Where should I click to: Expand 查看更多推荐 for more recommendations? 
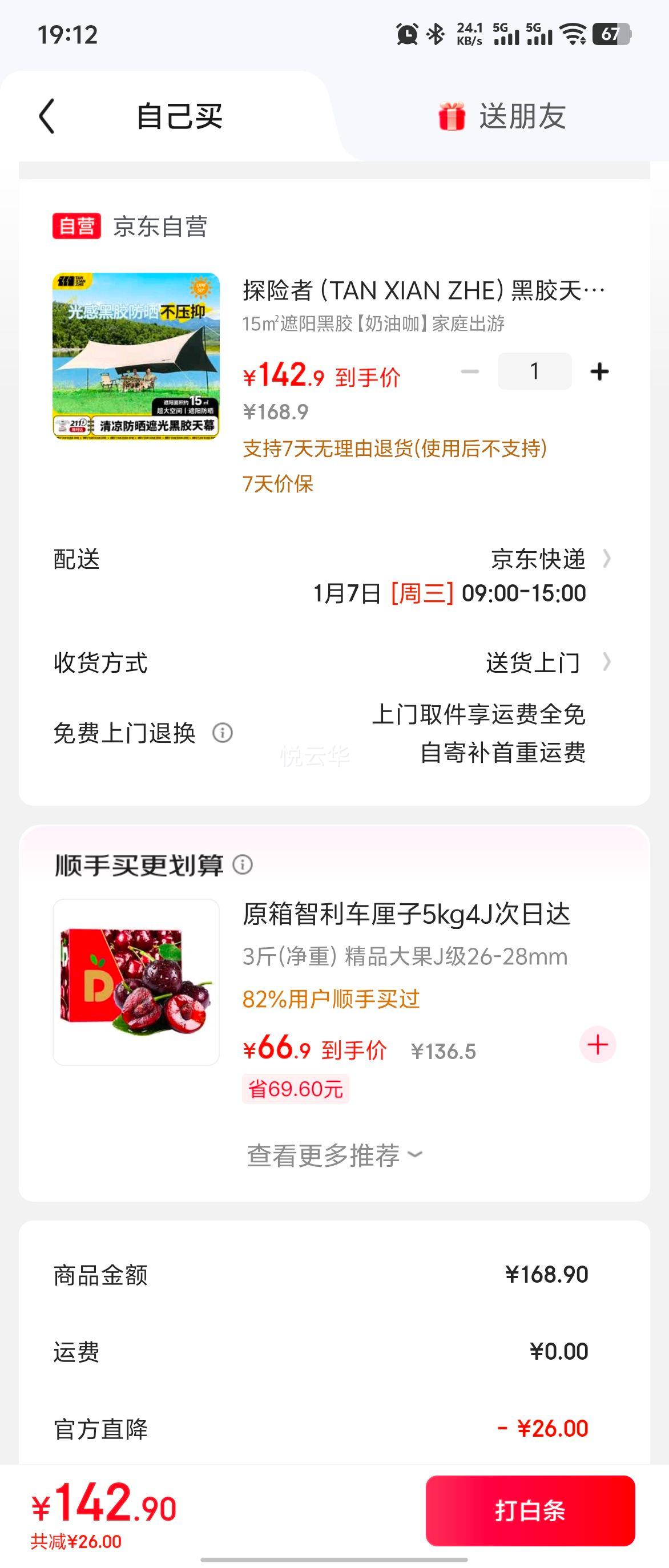333,1155
